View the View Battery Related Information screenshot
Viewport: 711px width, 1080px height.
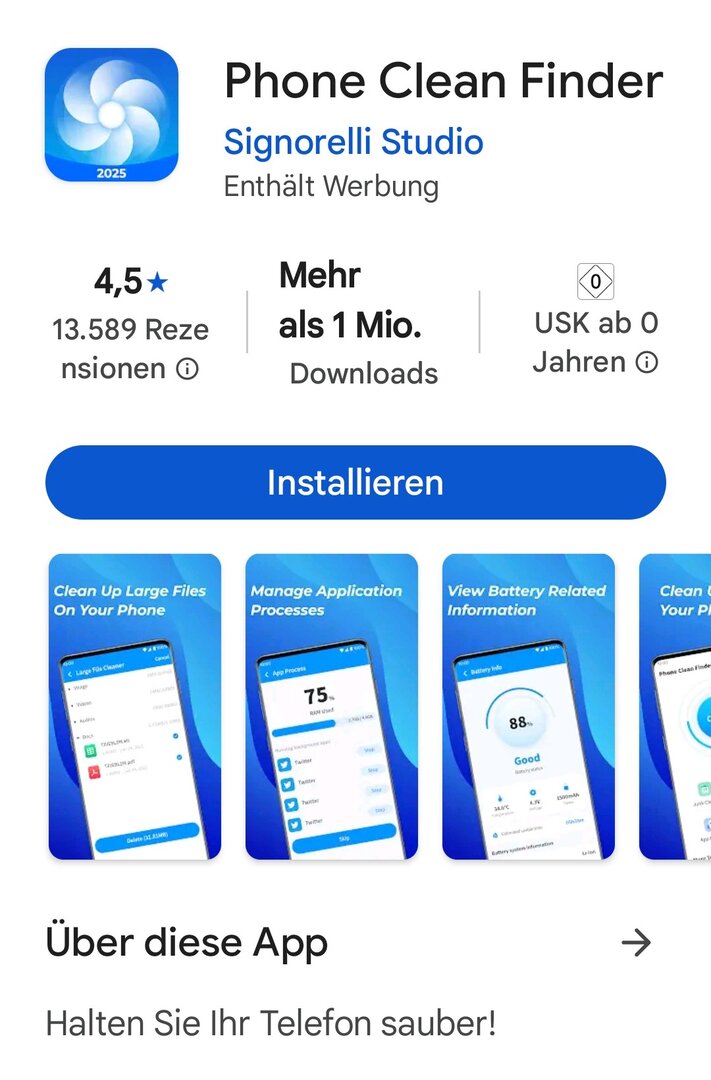528,706
